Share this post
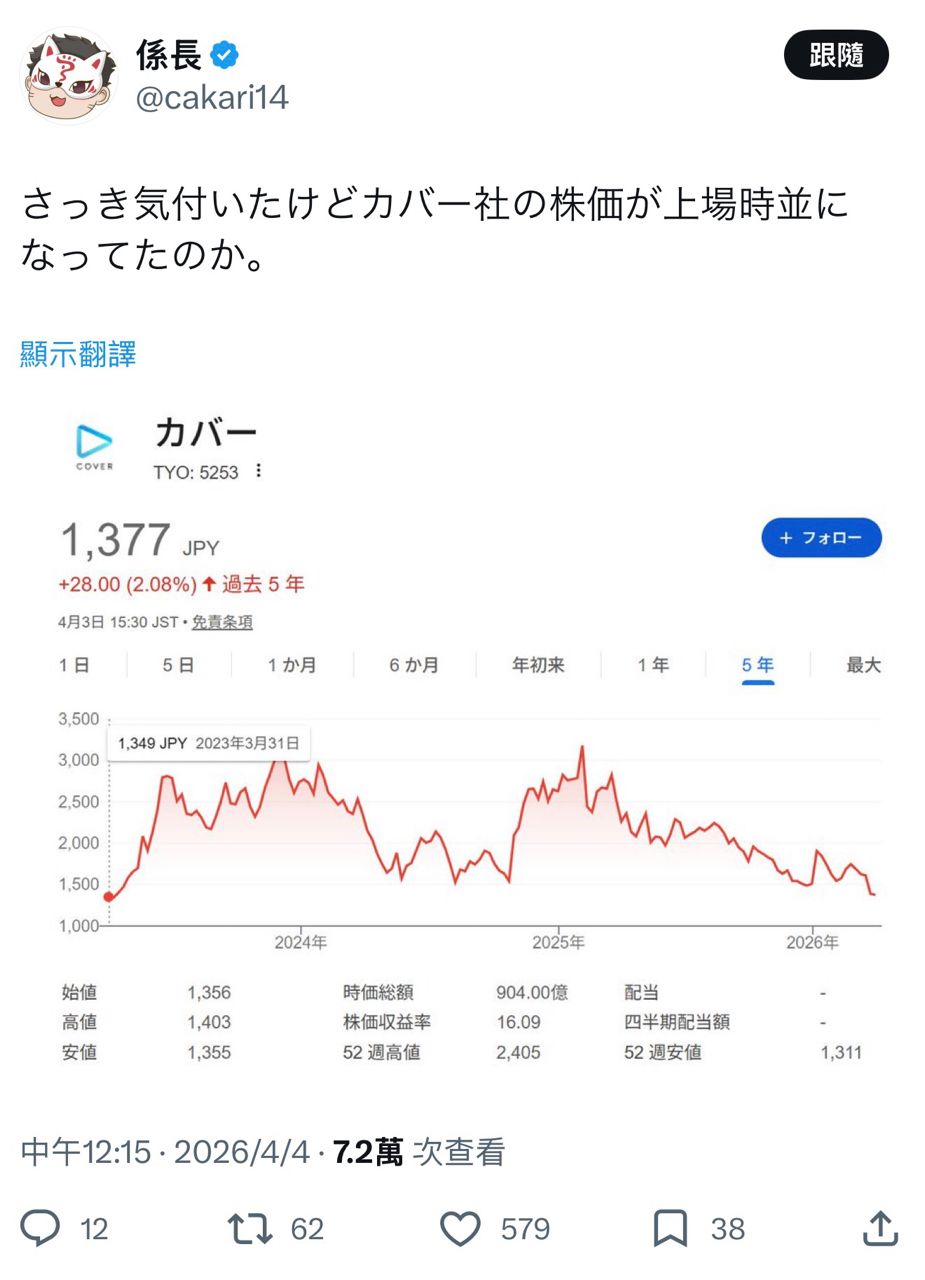 click(880, 1228)
